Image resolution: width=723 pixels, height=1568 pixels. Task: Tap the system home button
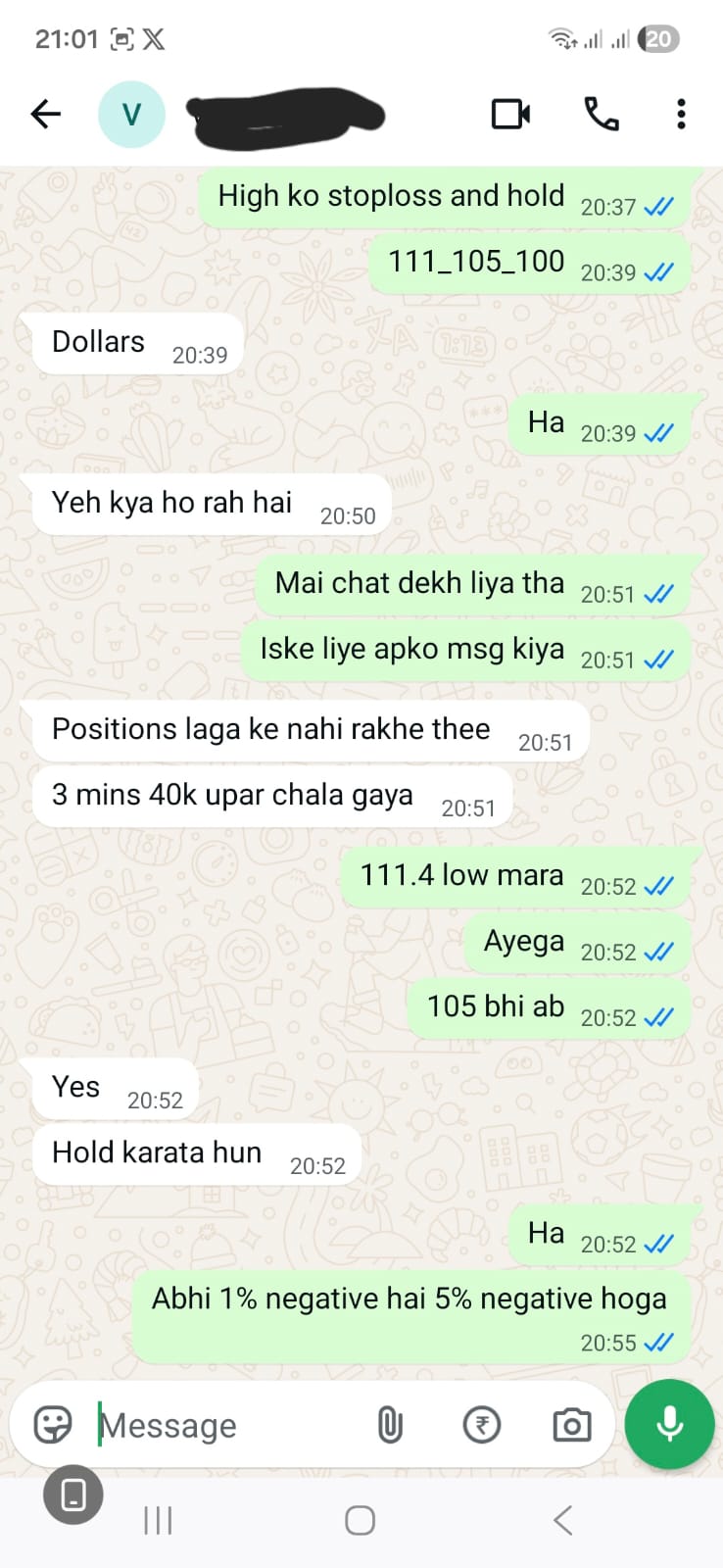click(x=360, y=1520)
